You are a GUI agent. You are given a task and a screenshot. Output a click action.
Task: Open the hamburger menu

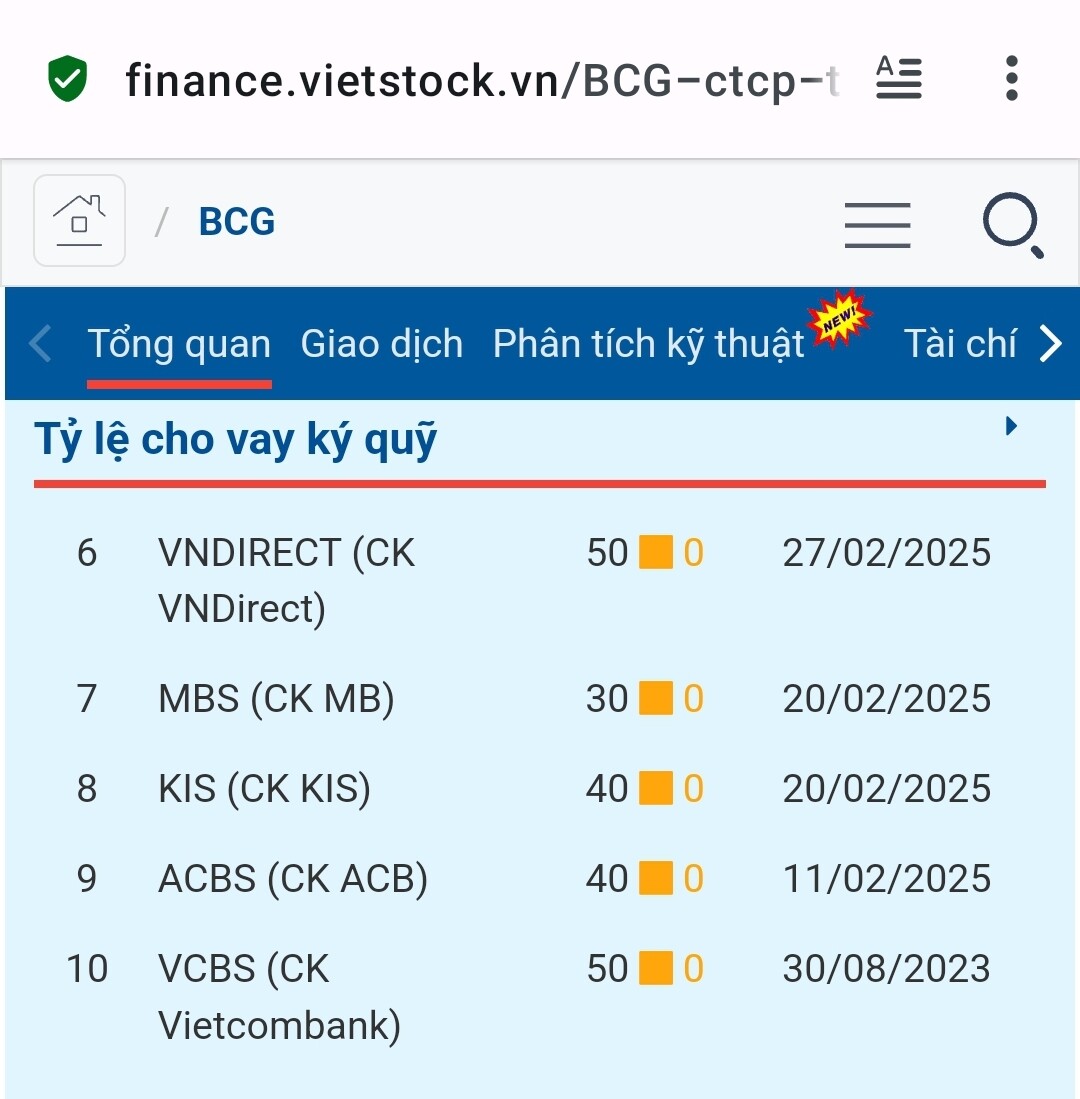coord(877,223)
